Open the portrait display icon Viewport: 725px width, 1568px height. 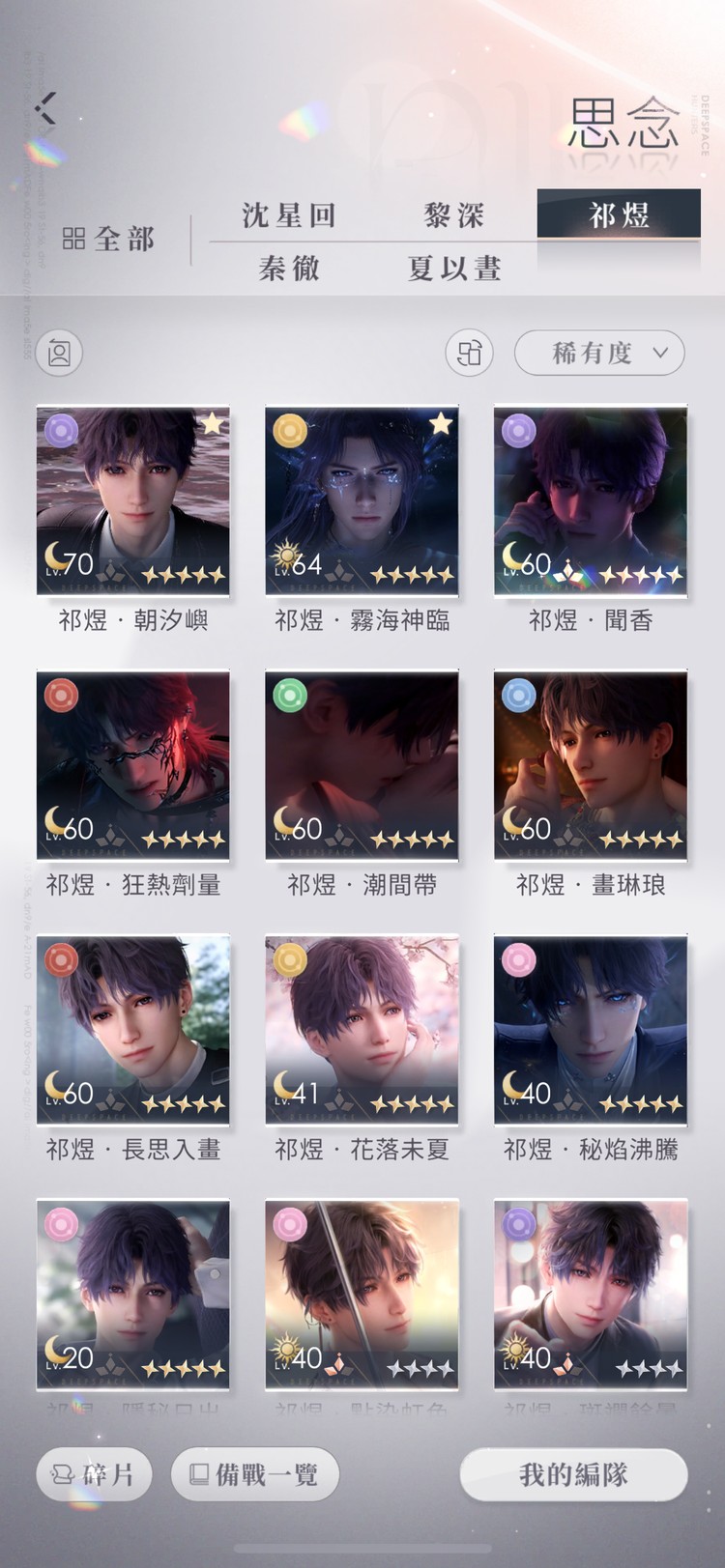59,354
